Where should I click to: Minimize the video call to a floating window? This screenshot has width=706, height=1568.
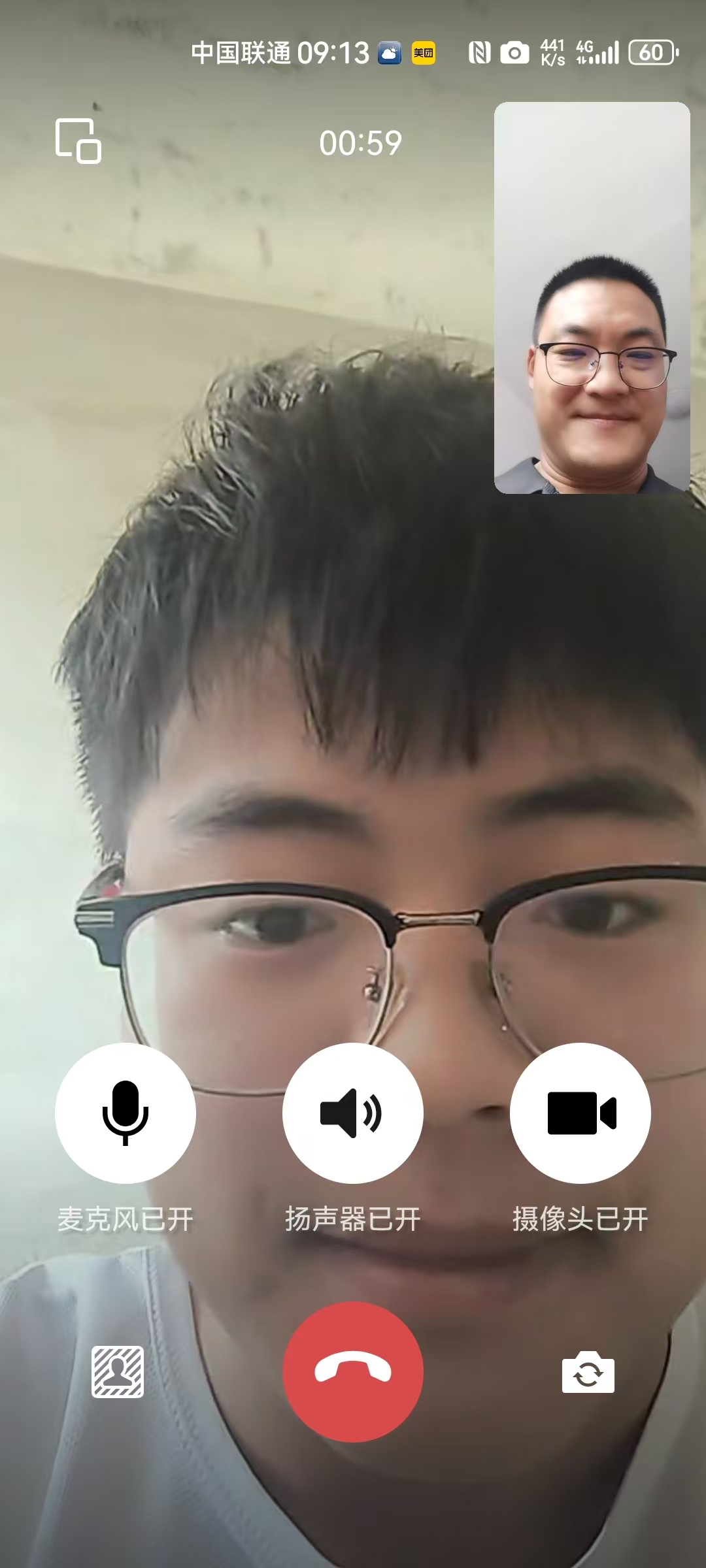click(78, 141)
